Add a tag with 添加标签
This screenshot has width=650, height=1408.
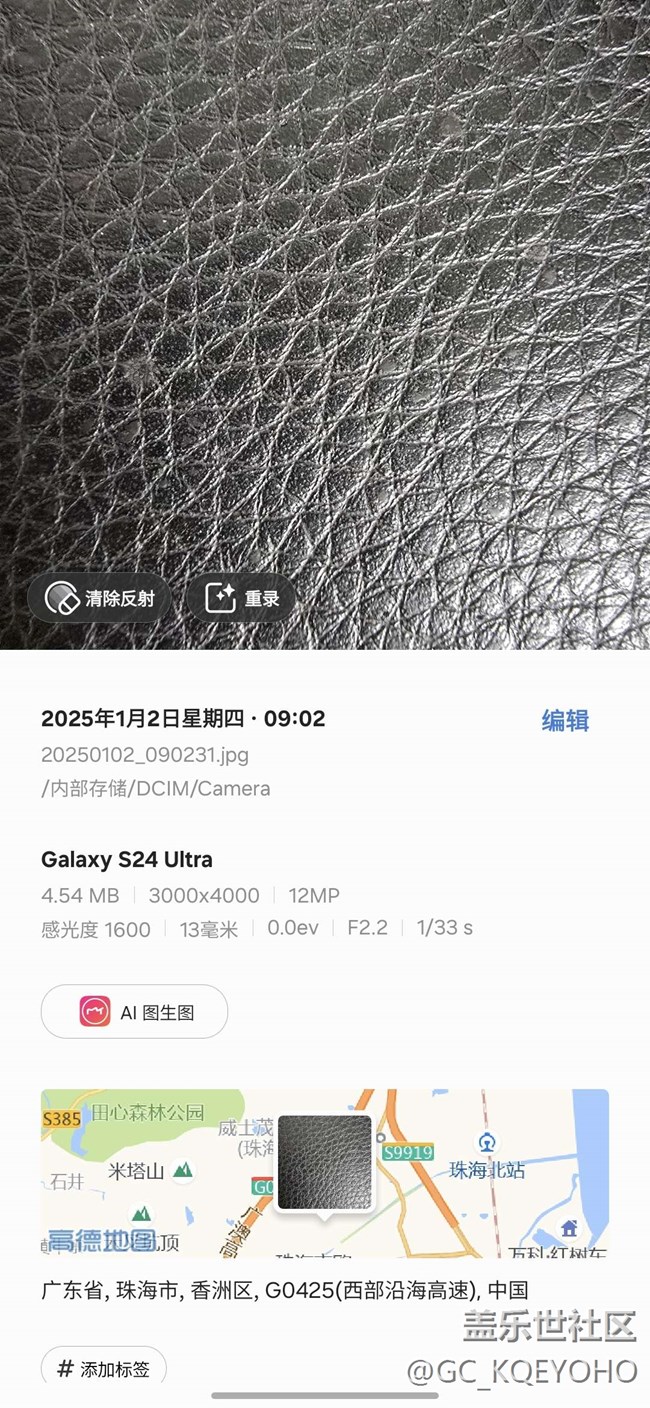point(104,1368)
